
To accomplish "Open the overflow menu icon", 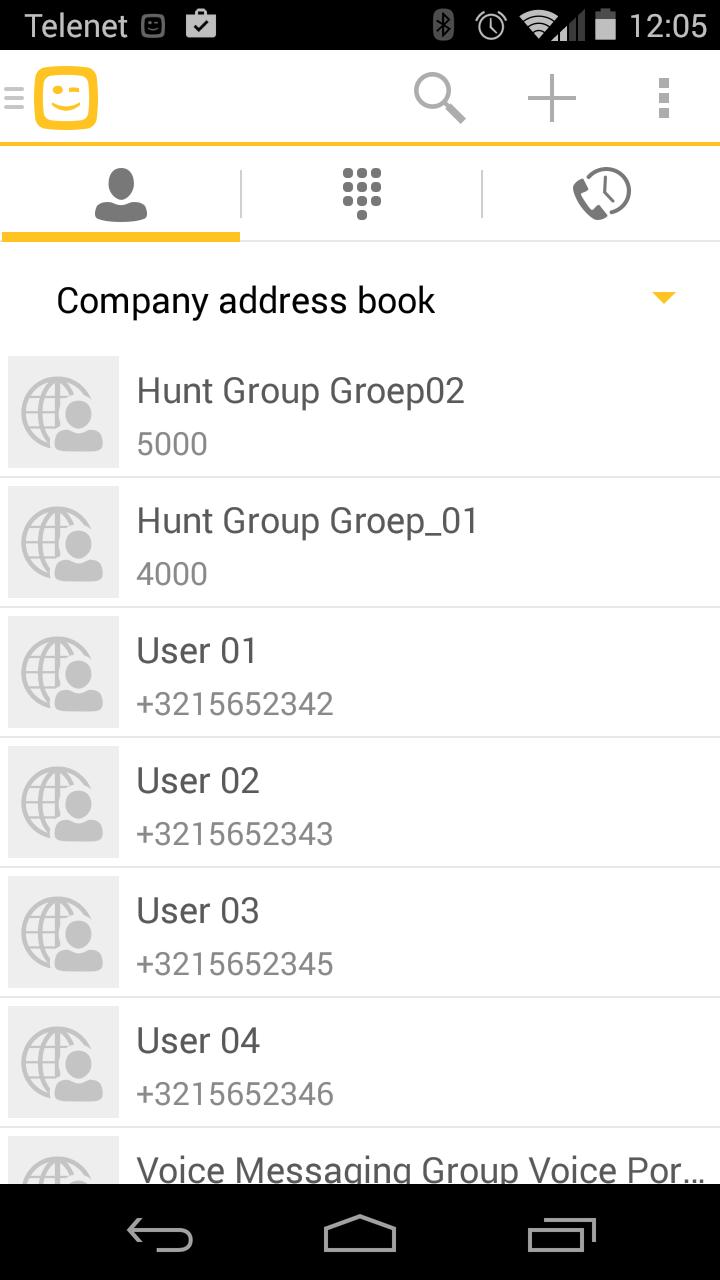I will [663, 97].
